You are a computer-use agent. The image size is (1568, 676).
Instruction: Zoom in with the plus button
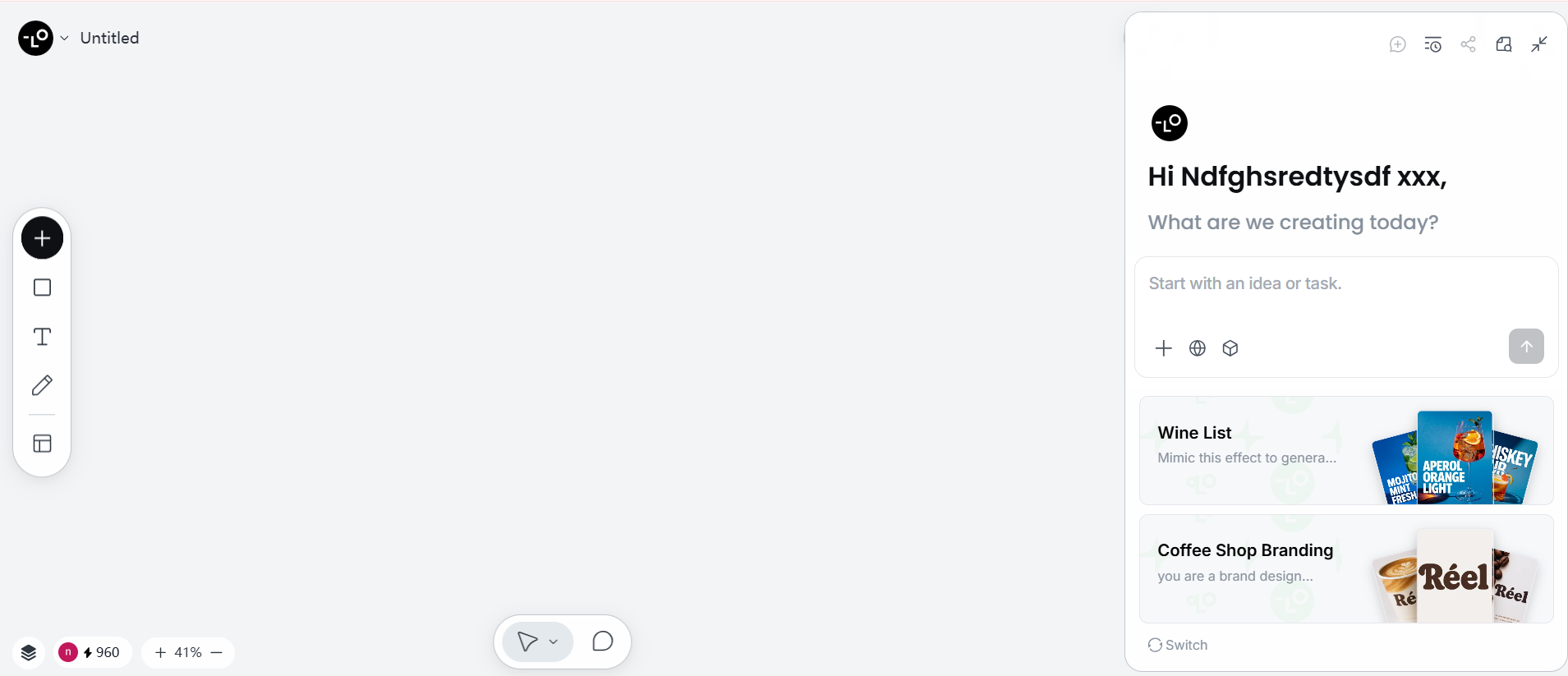pyautogui.click(x=160, y=652)
